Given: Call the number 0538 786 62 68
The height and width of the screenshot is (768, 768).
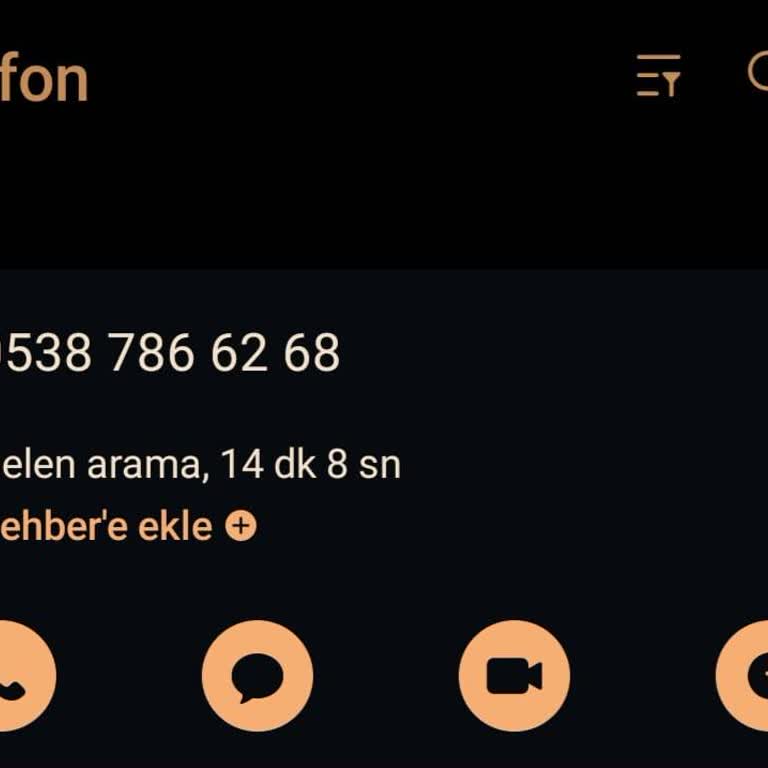Looking at the screenshot, I should pyautogui.click(x=18, y=676).
